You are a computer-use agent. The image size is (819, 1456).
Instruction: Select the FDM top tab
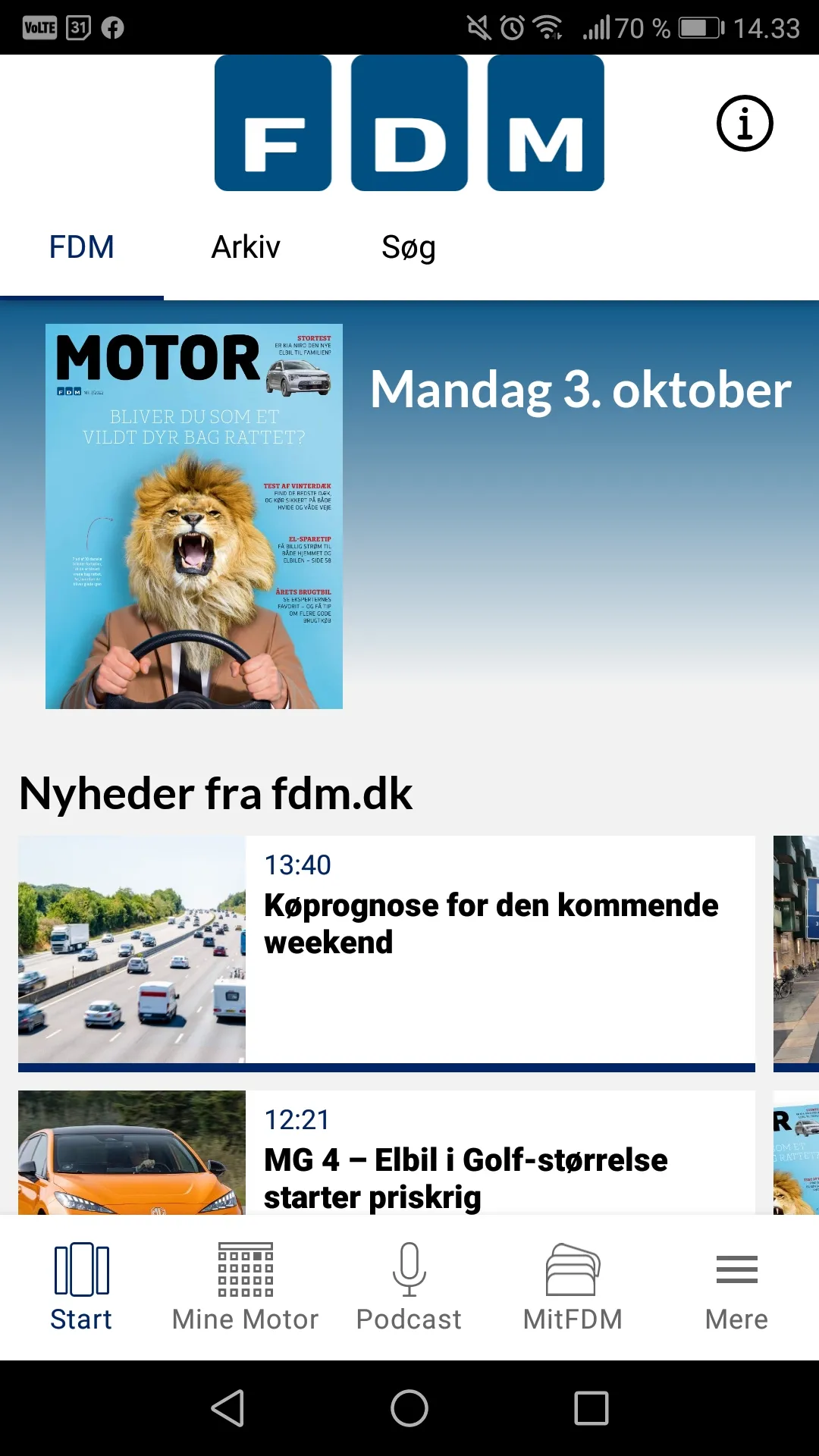pos(81,247)
